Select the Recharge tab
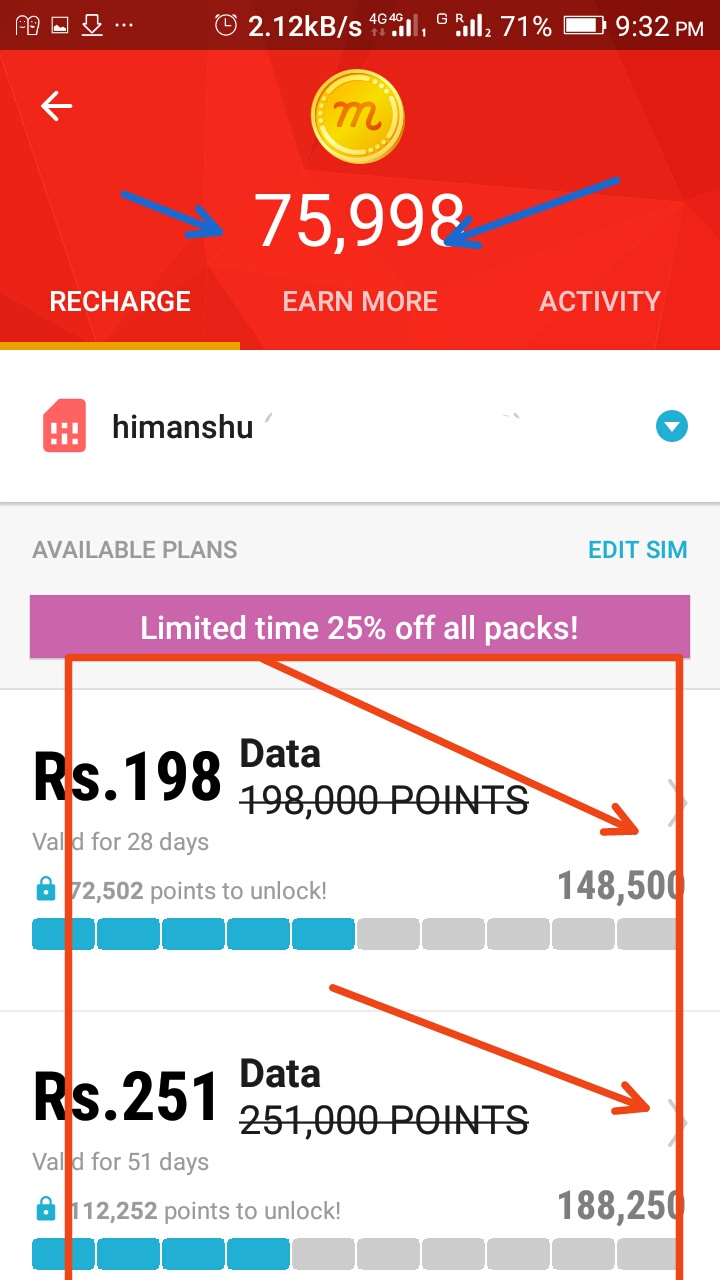720x1280 pixels. [x=120, y=302]
